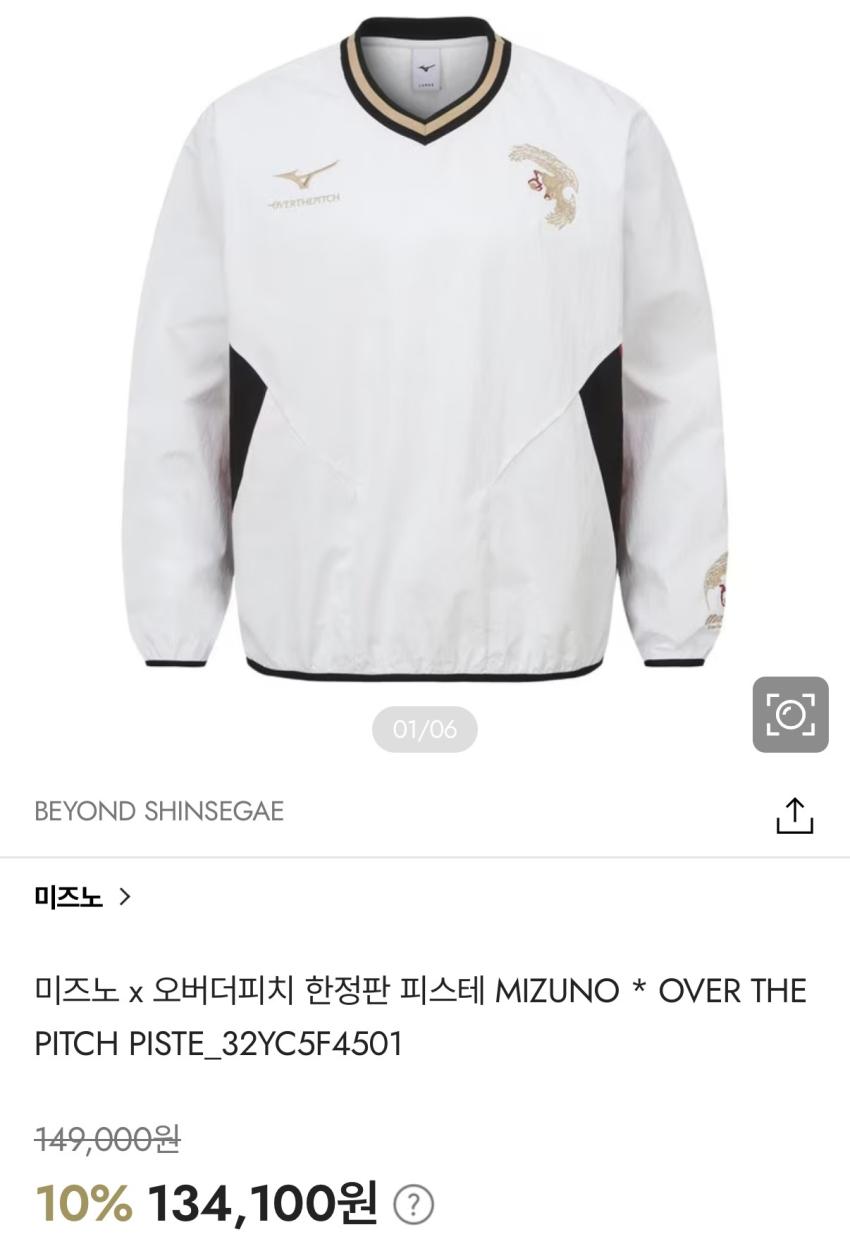Open the image search camera icon
850x1251 pixels.
pyautogui.click(x=790, y=715)
